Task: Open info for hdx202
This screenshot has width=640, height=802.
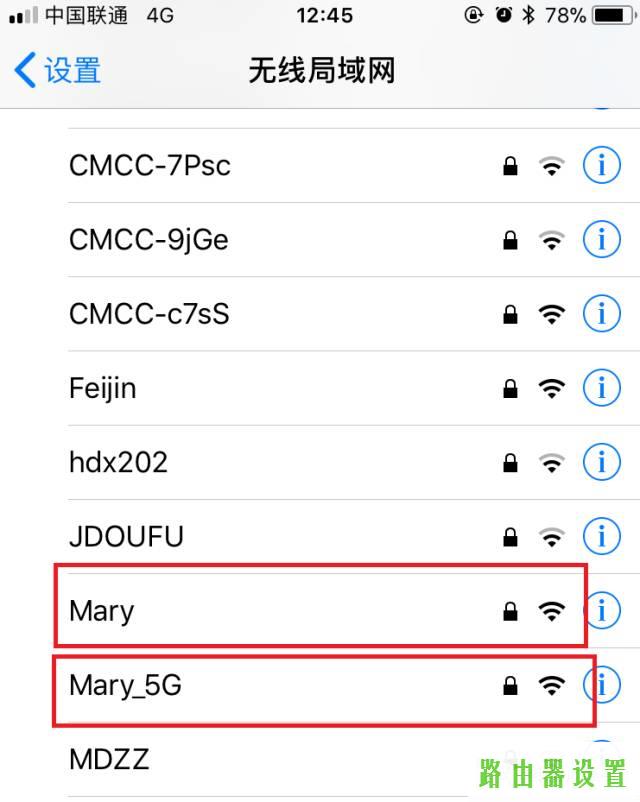Action: (x=601, y=462)
